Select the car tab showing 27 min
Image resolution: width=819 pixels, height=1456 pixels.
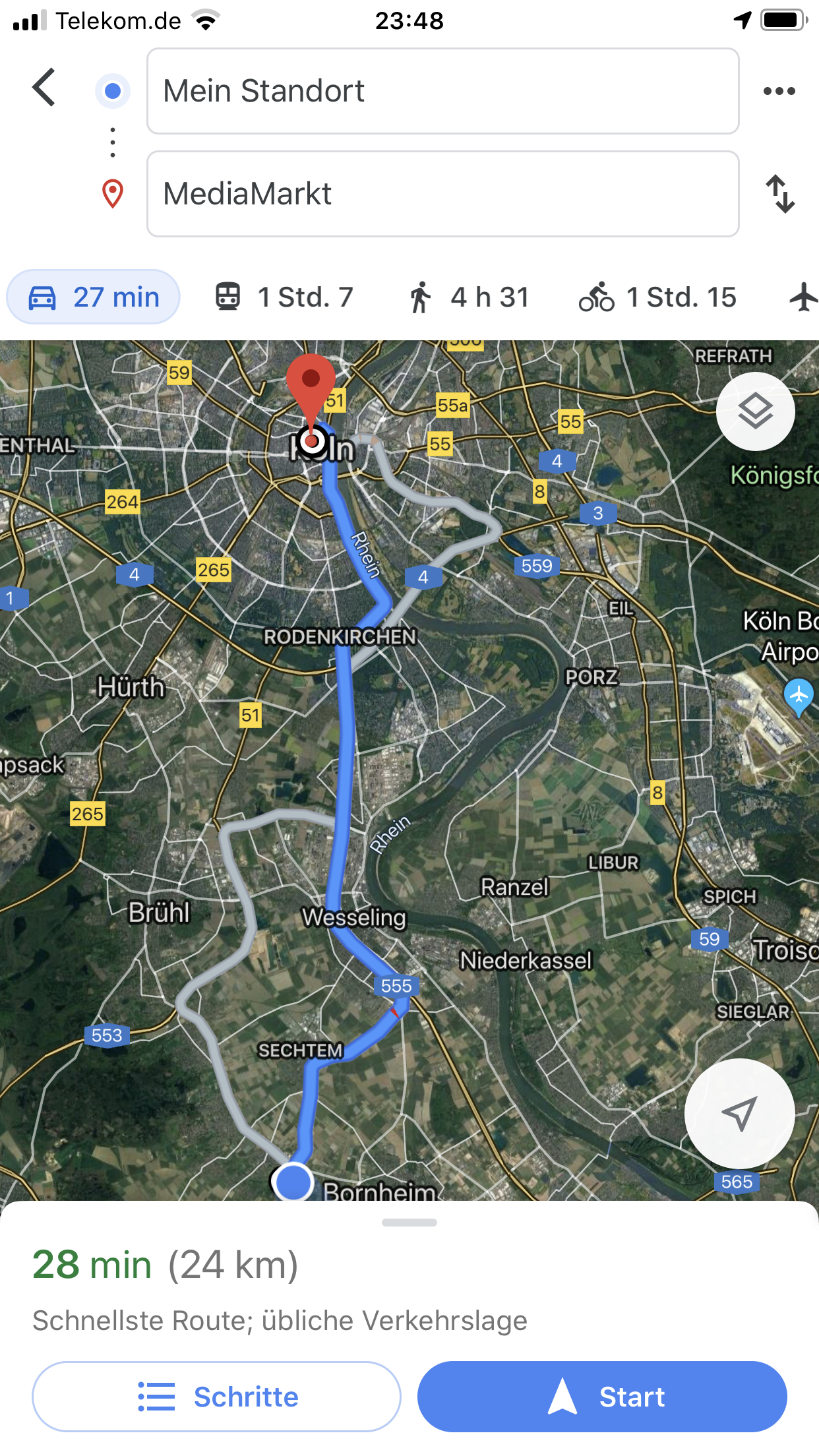tap(94, 297)
